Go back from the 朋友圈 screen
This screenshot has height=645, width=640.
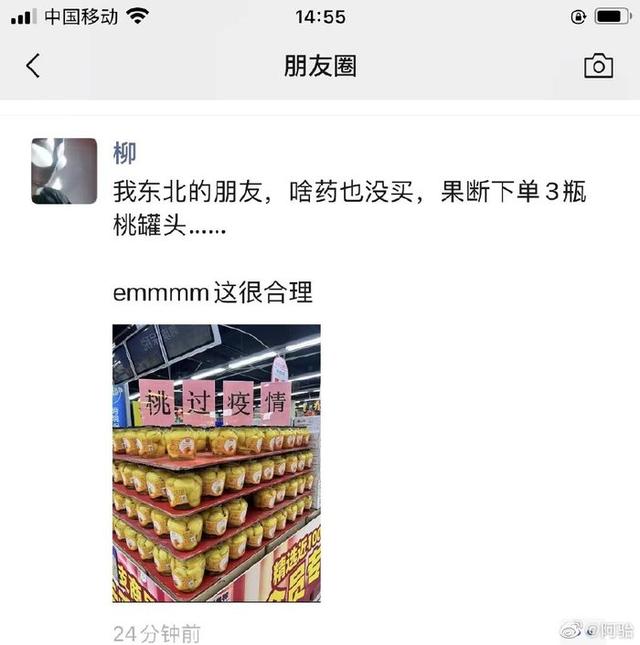(33, 66)
